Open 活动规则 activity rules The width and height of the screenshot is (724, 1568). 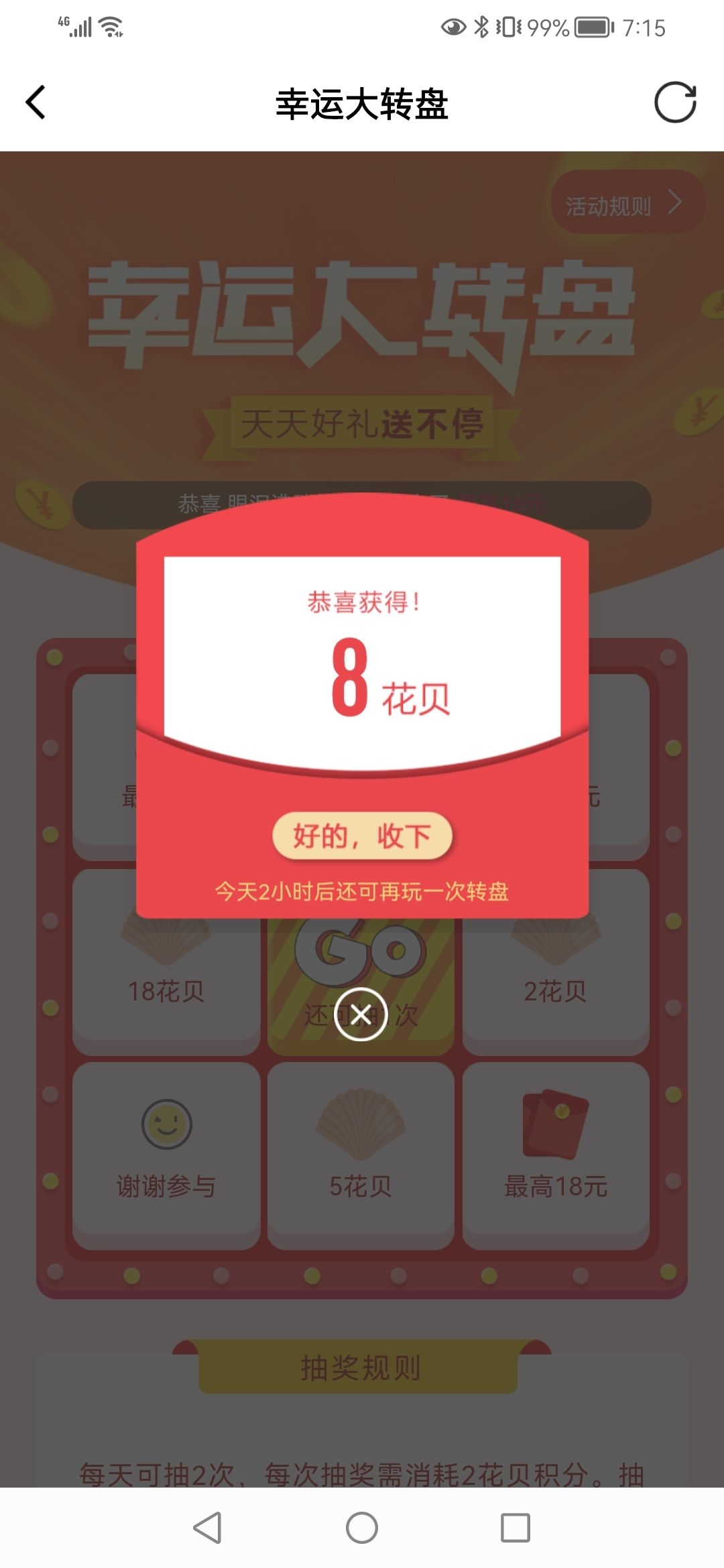[x=624, y=203]
